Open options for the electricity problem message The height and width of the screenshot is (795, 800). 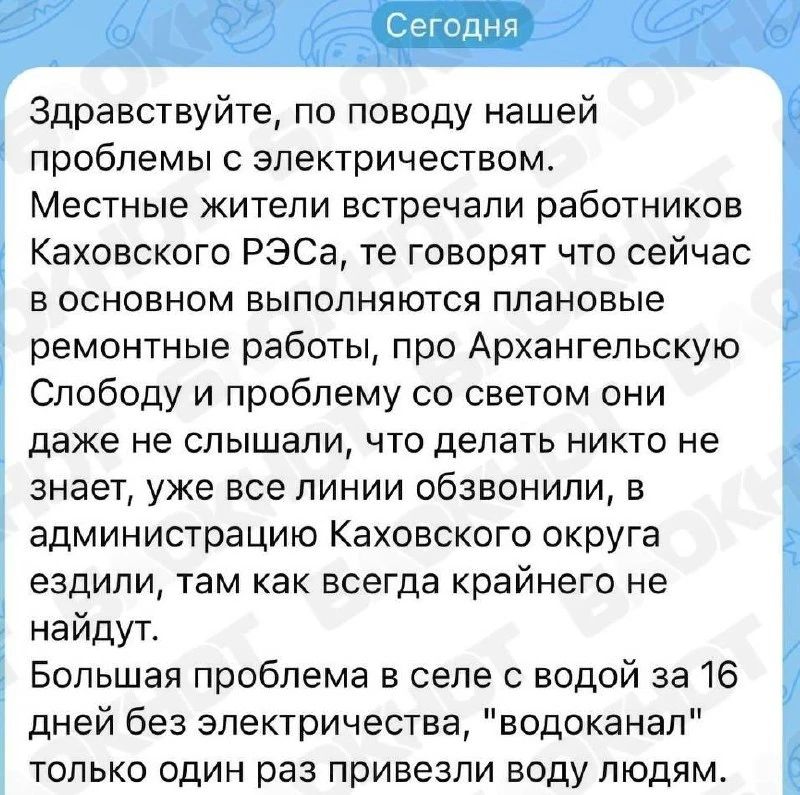(392, 431)
